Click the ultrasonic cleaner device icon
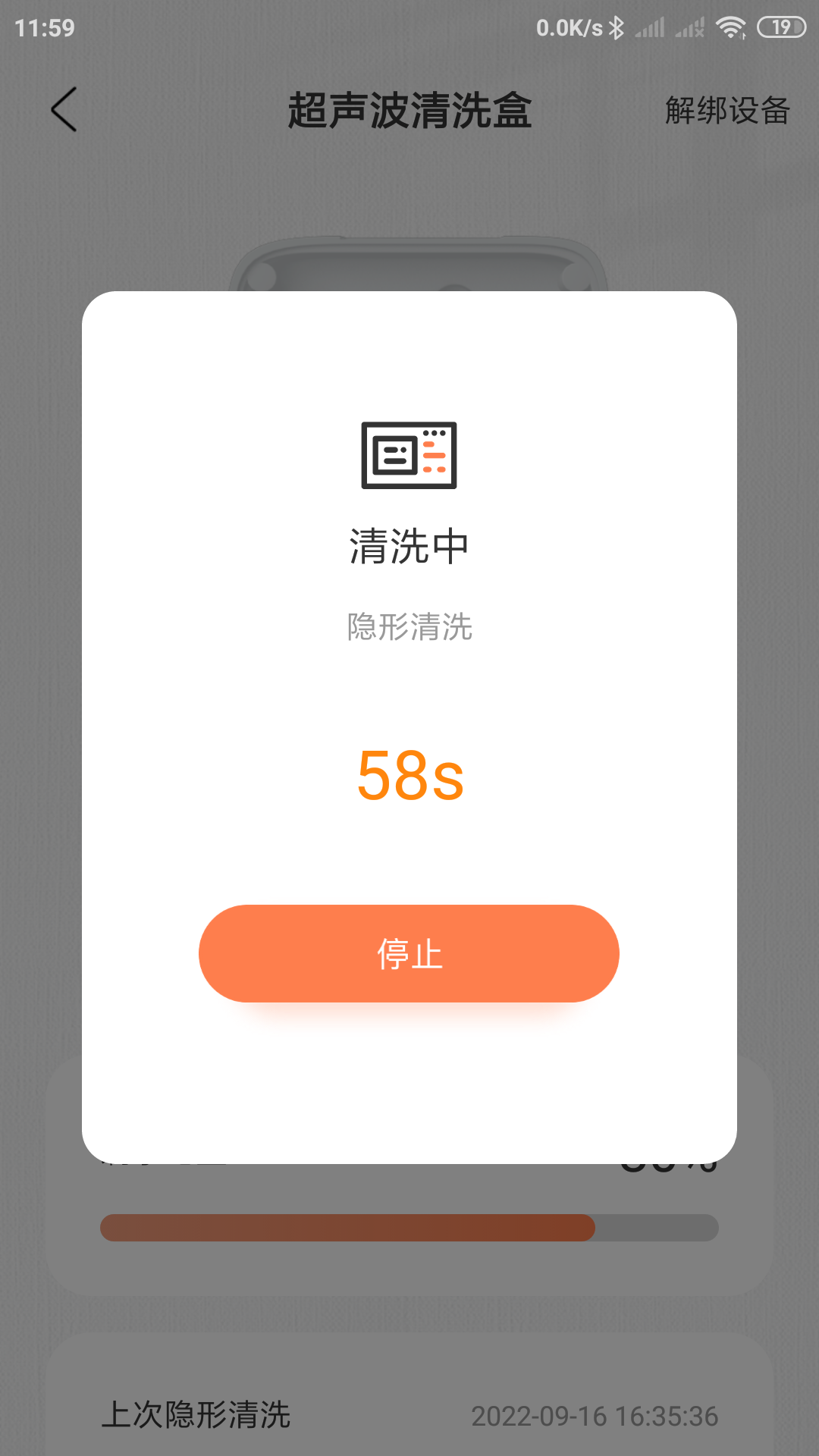 pyautogui.click(x=409, y=455)
